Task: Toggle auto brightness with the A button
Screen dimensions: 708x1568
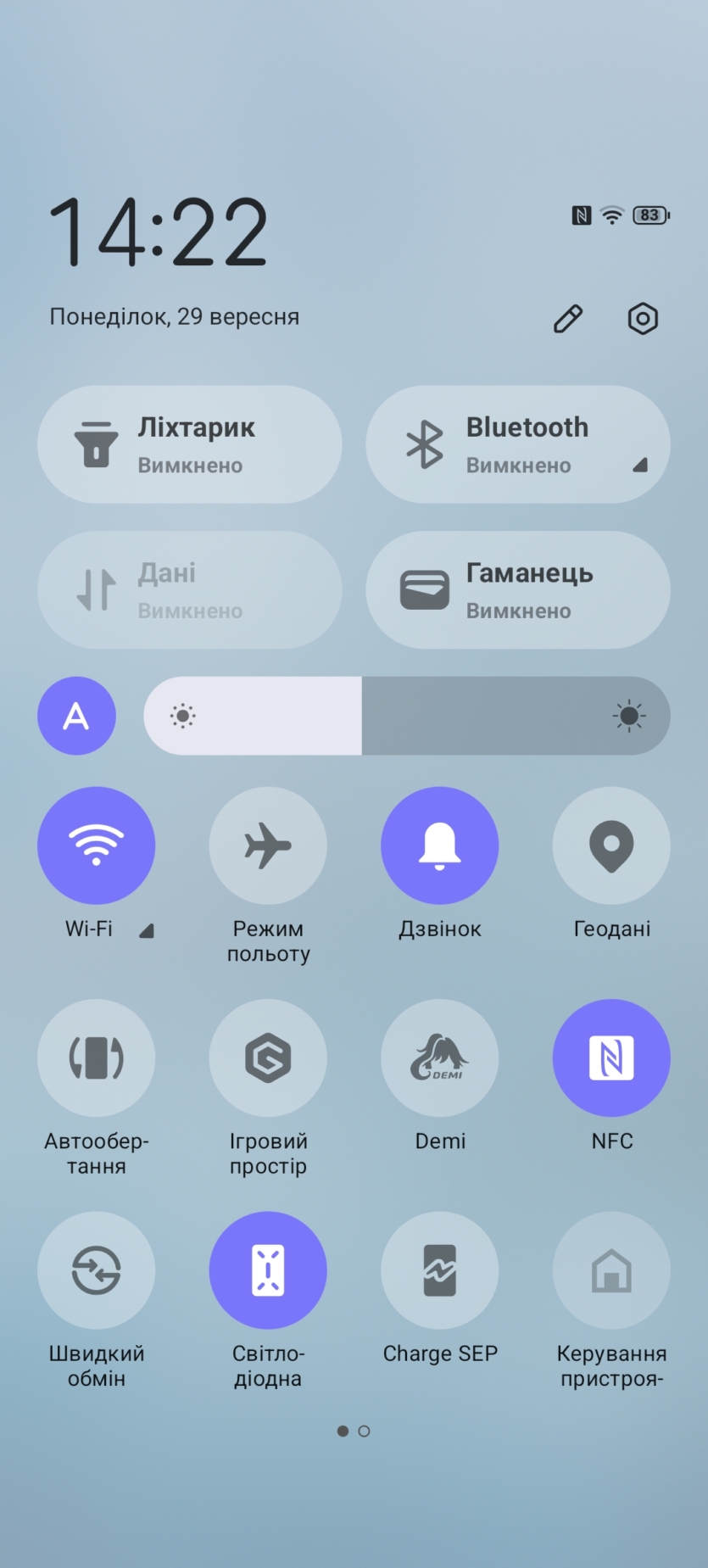Action: click(x=76, y=716)
